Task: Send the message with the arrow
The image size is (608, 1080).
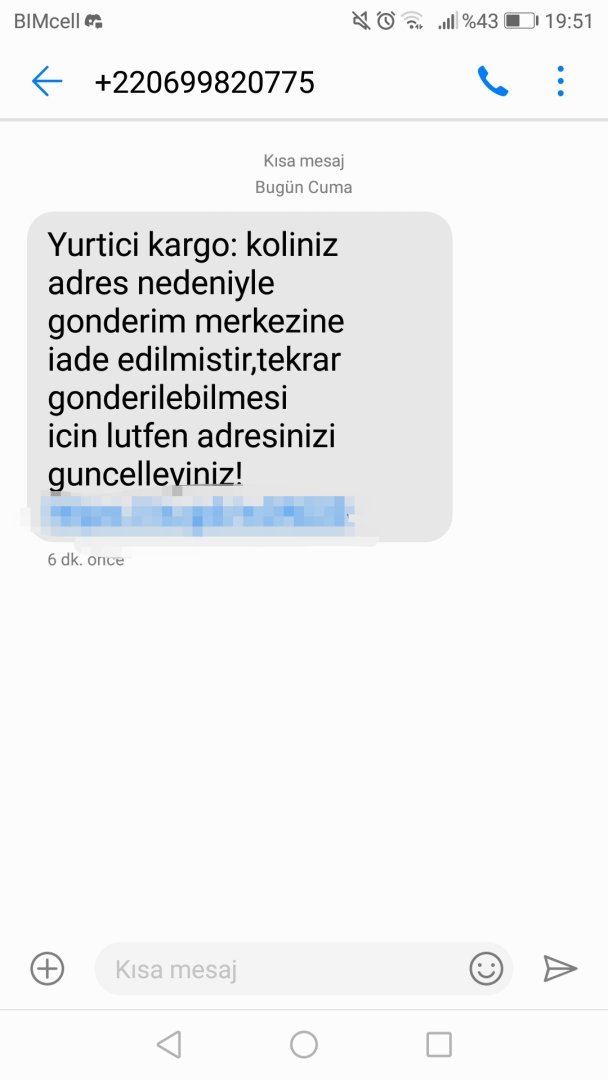Action: coord(560,968)
